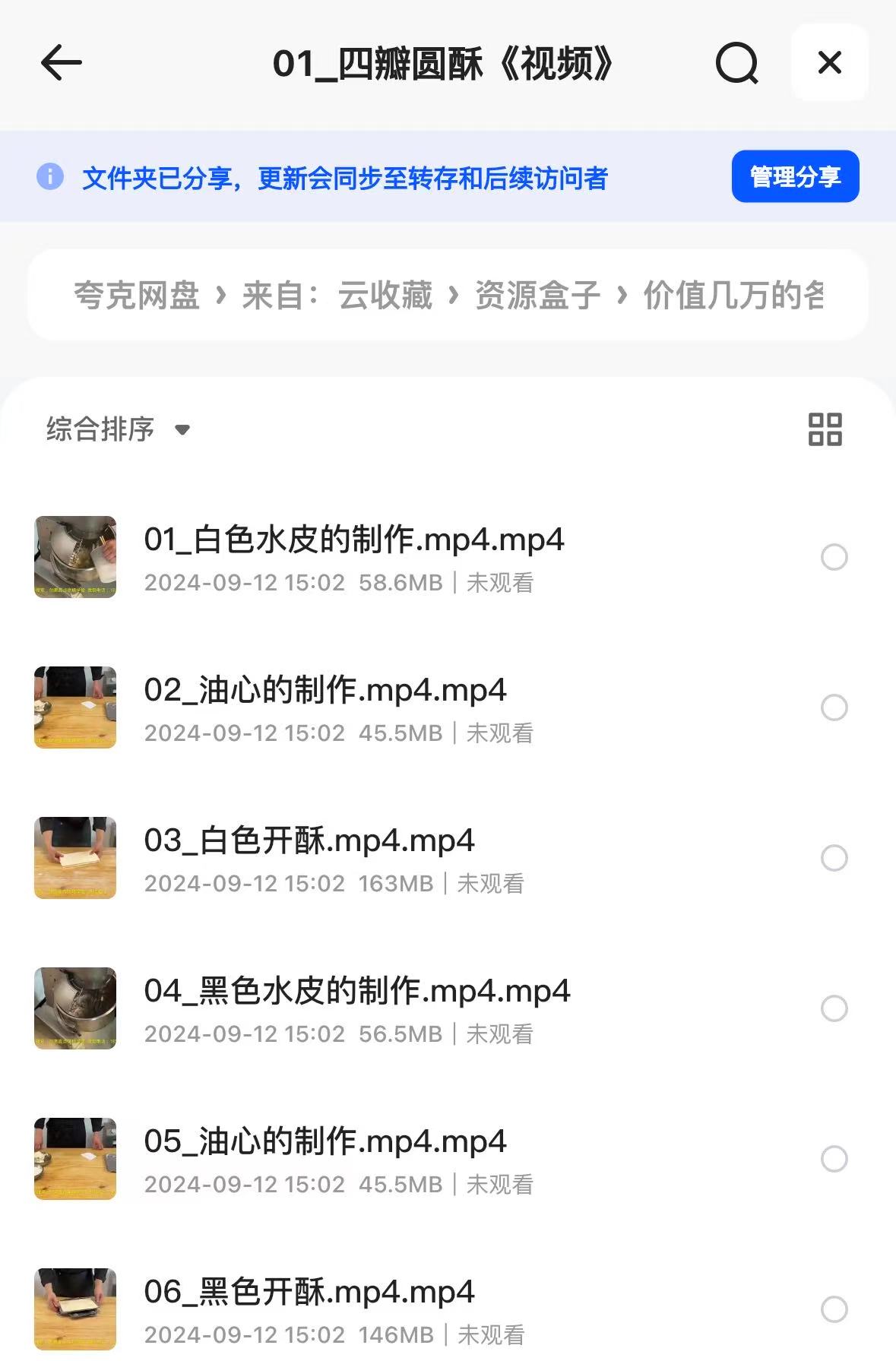Open the 综合排序 sort dropdown
Image resolution: width=896 pixels, height=1361 pixels.
[118, 429]
